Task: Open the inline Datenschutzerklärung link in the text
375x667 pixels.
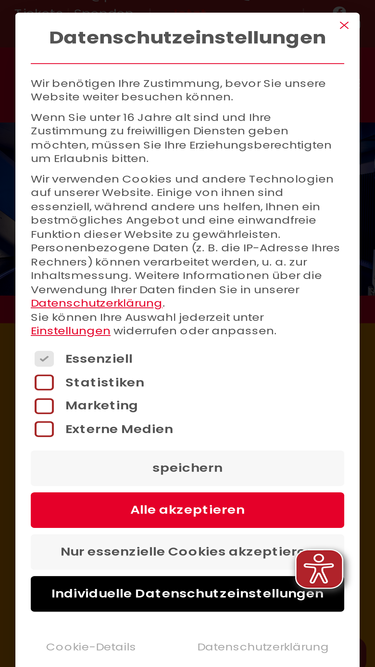Action: tap(96, 303)
